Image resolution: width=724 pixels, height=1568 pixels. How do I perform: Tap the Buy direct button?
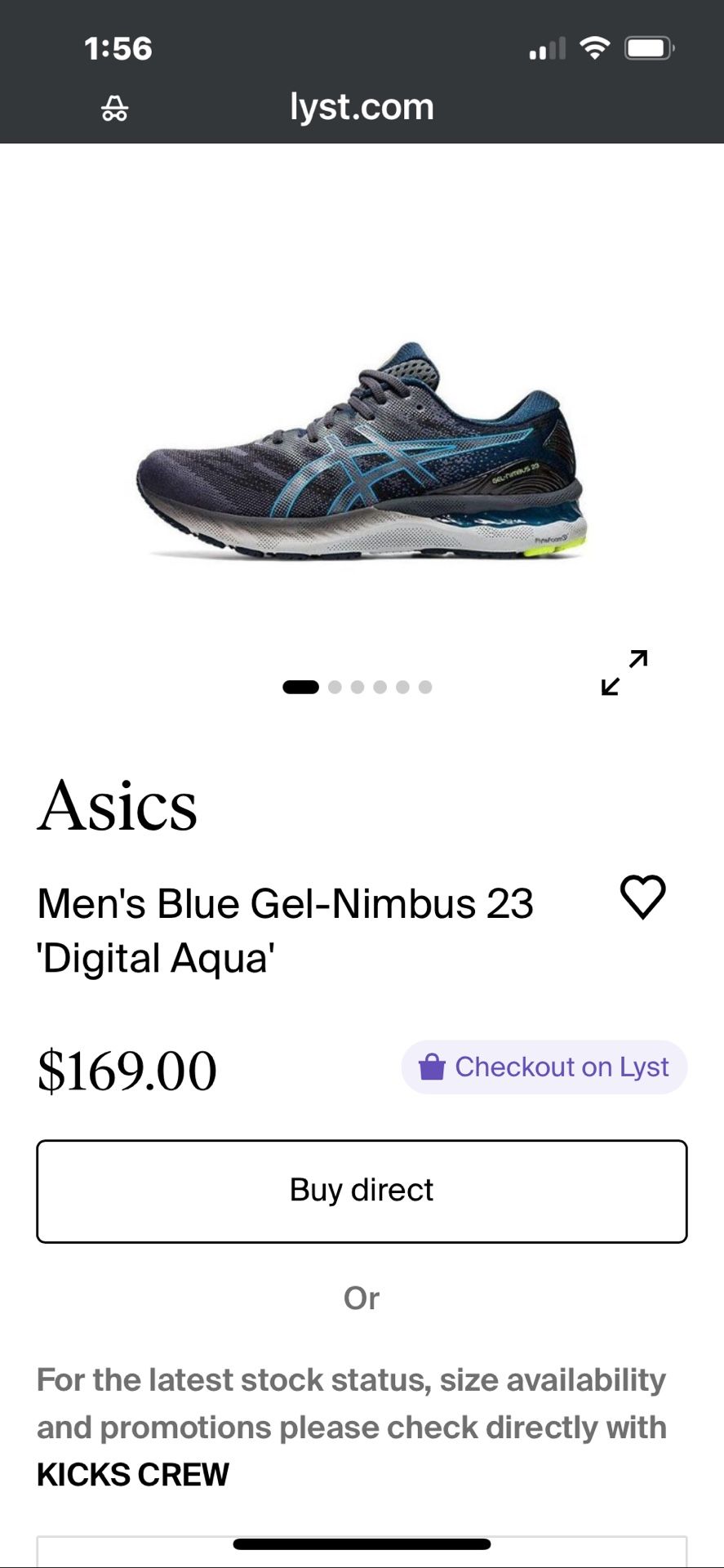362,1191
